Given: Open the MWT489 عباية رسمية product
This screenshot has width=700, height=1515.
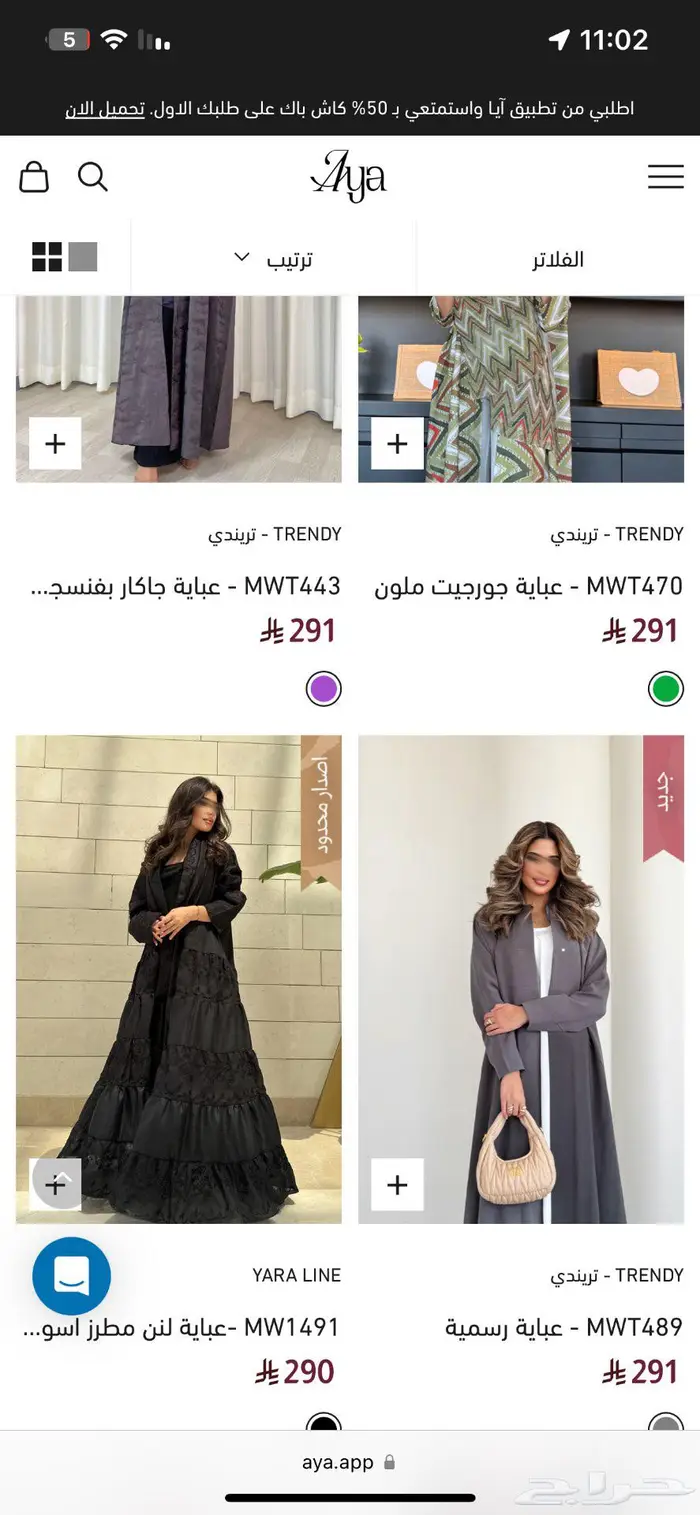Looking at the screenshot, I should 563,1328.
